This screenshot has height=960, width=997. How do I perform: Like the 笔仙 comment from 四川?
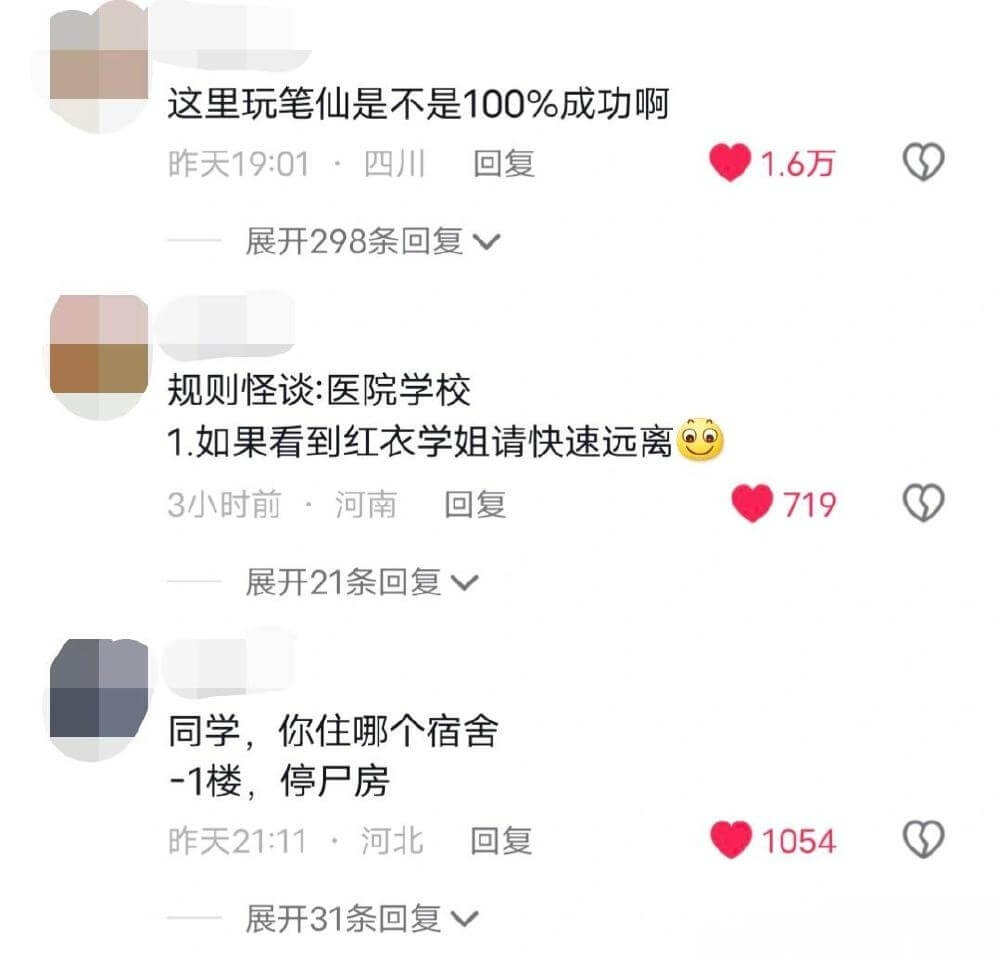731,164
